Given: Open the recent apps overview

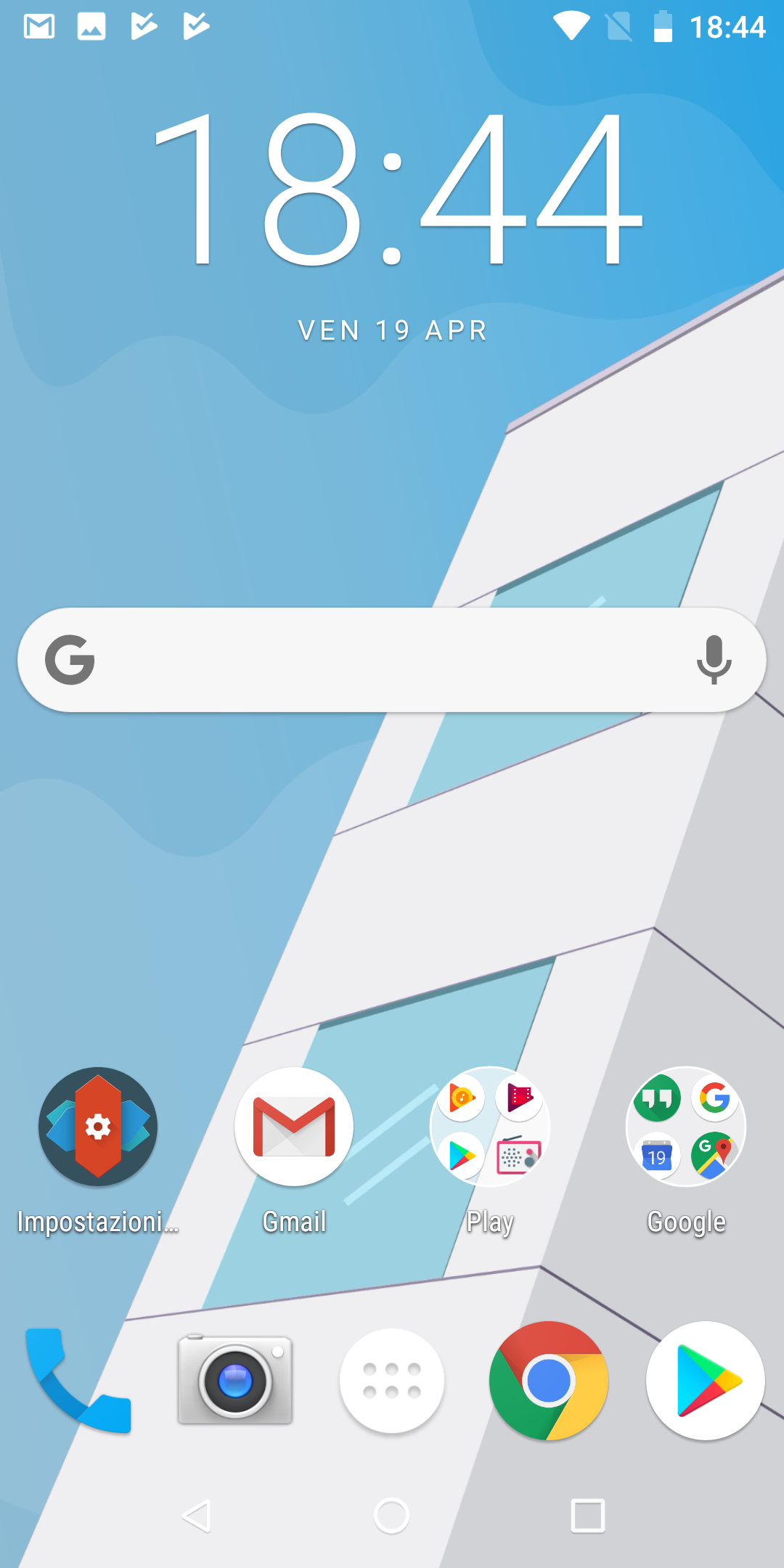Looking at the screenshot, I should (x=588, y=1516).
